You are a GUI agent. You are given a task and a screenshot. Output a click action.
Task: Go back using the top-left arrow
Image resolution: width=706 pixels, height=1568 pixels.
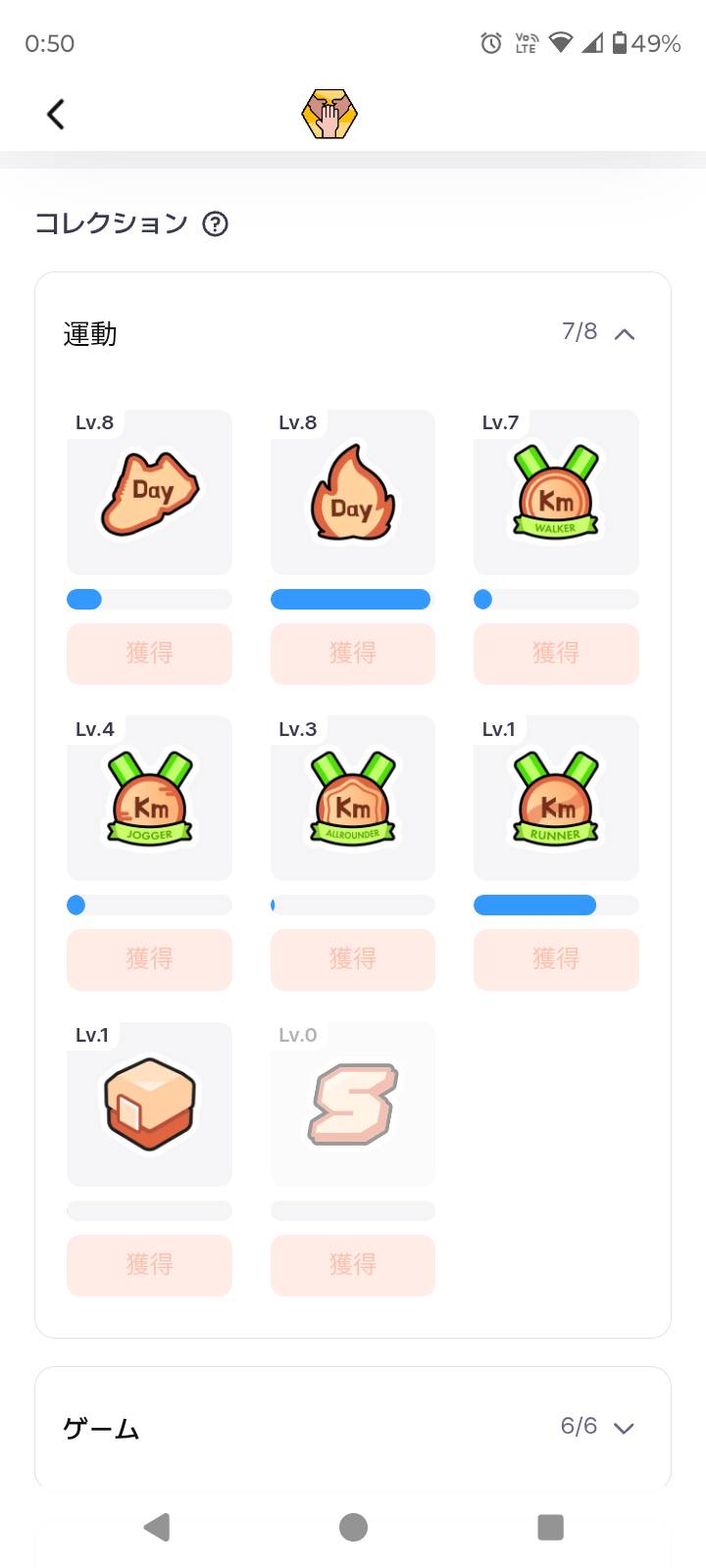tap(56, 114)
